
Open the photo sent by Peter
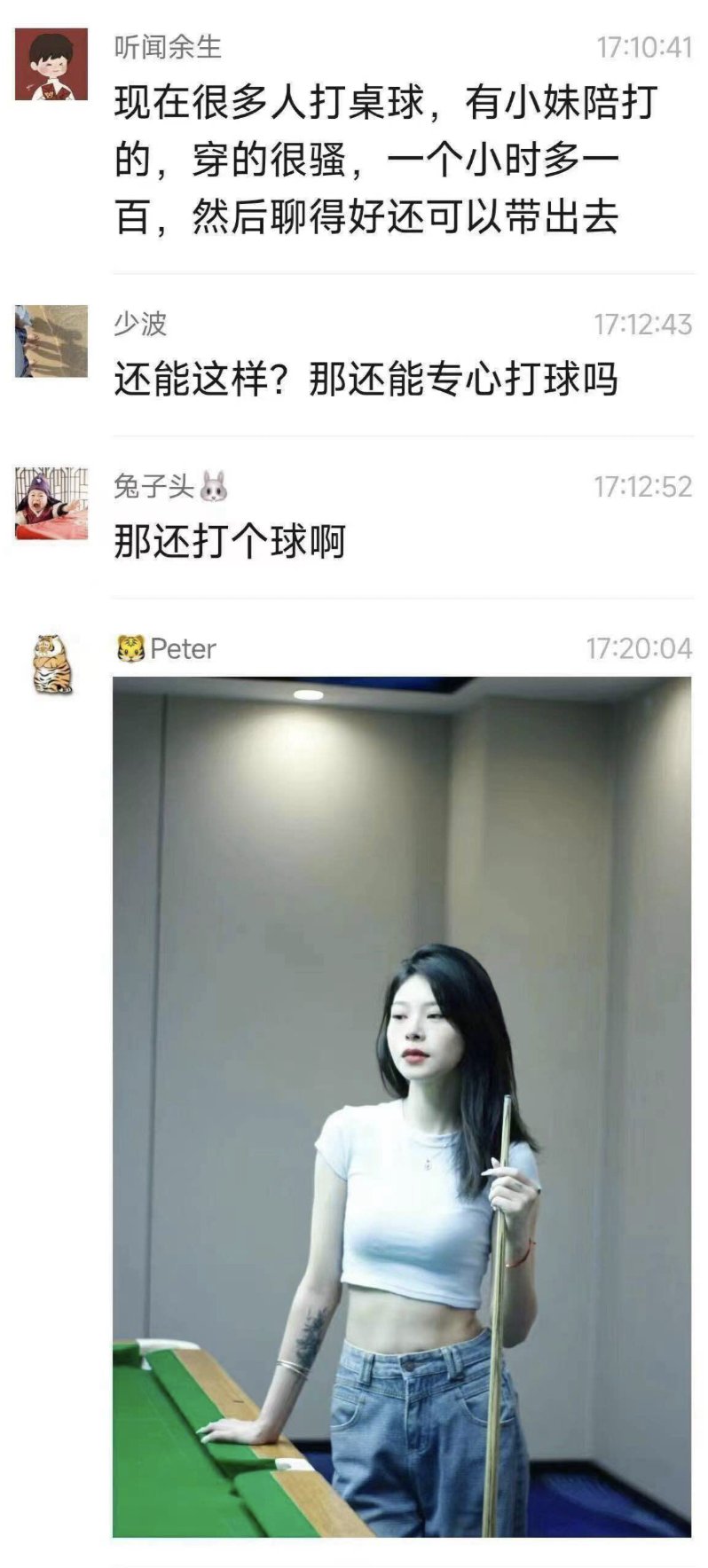[x=401, y=1106]
